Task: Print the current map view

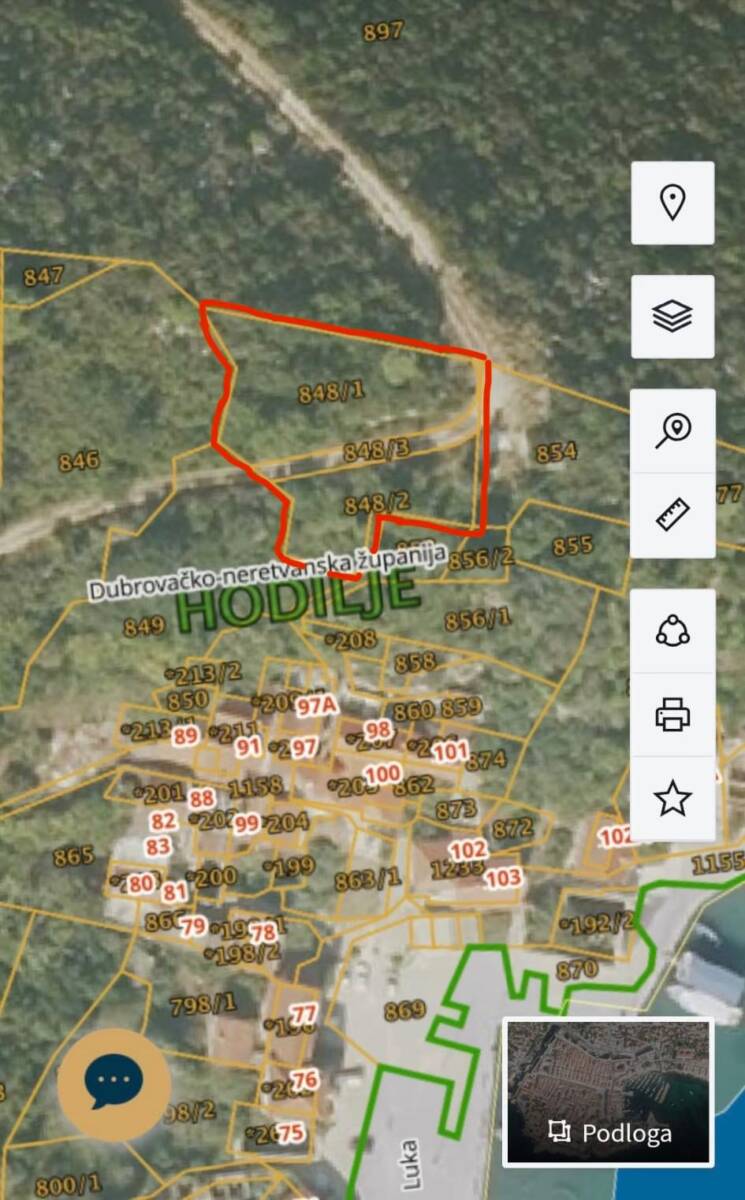Action: tap(672, 715)
